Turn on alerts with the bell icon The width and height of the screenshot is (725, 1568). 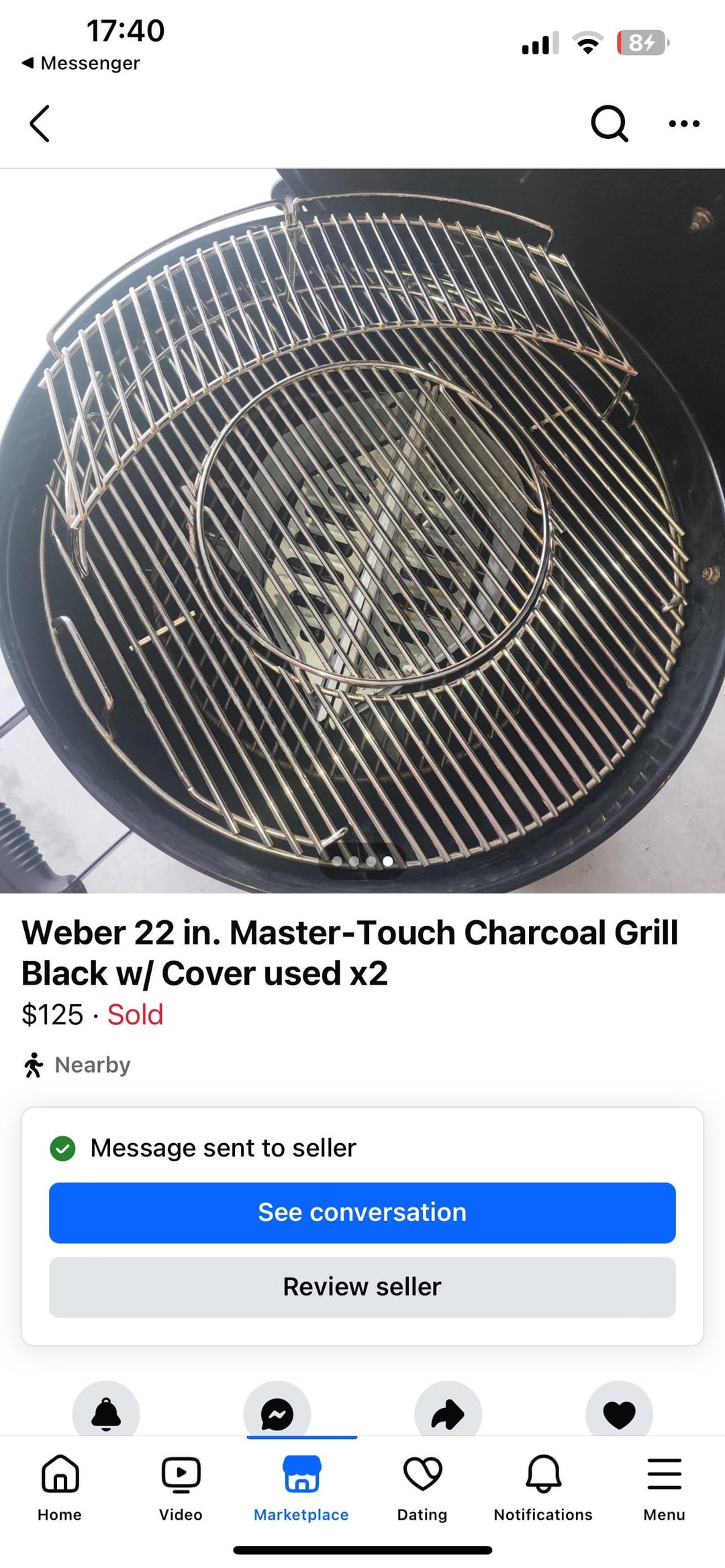pos(106,1412)
